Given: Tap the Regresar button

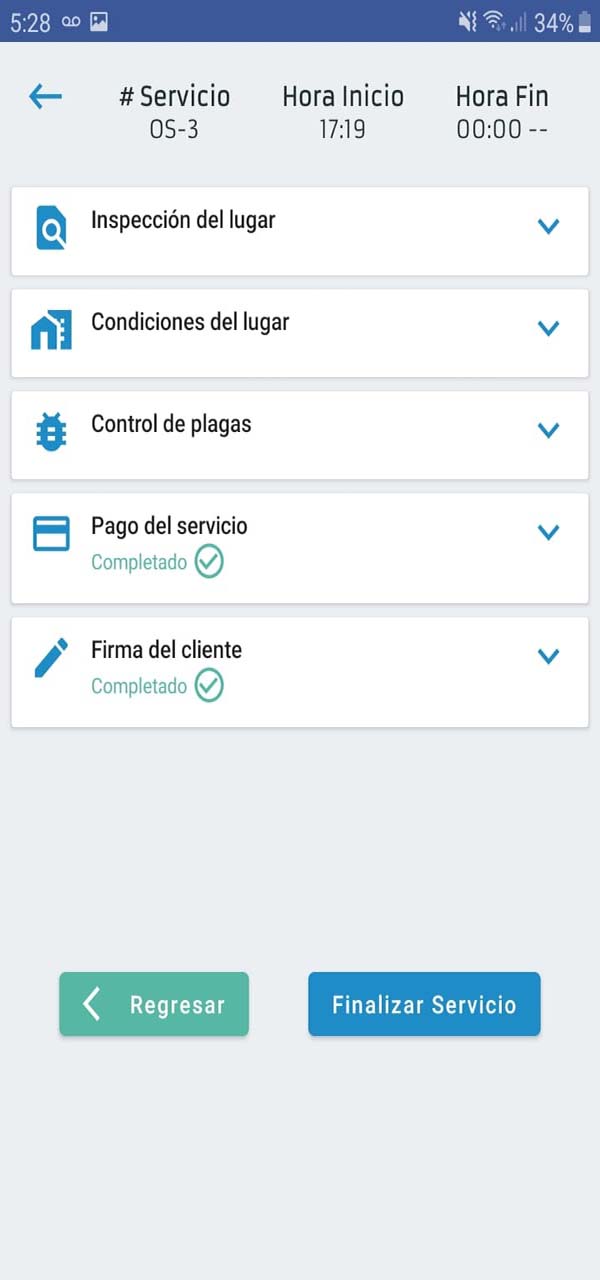Looking at the screenshot, I should [x=154, y=1004].
